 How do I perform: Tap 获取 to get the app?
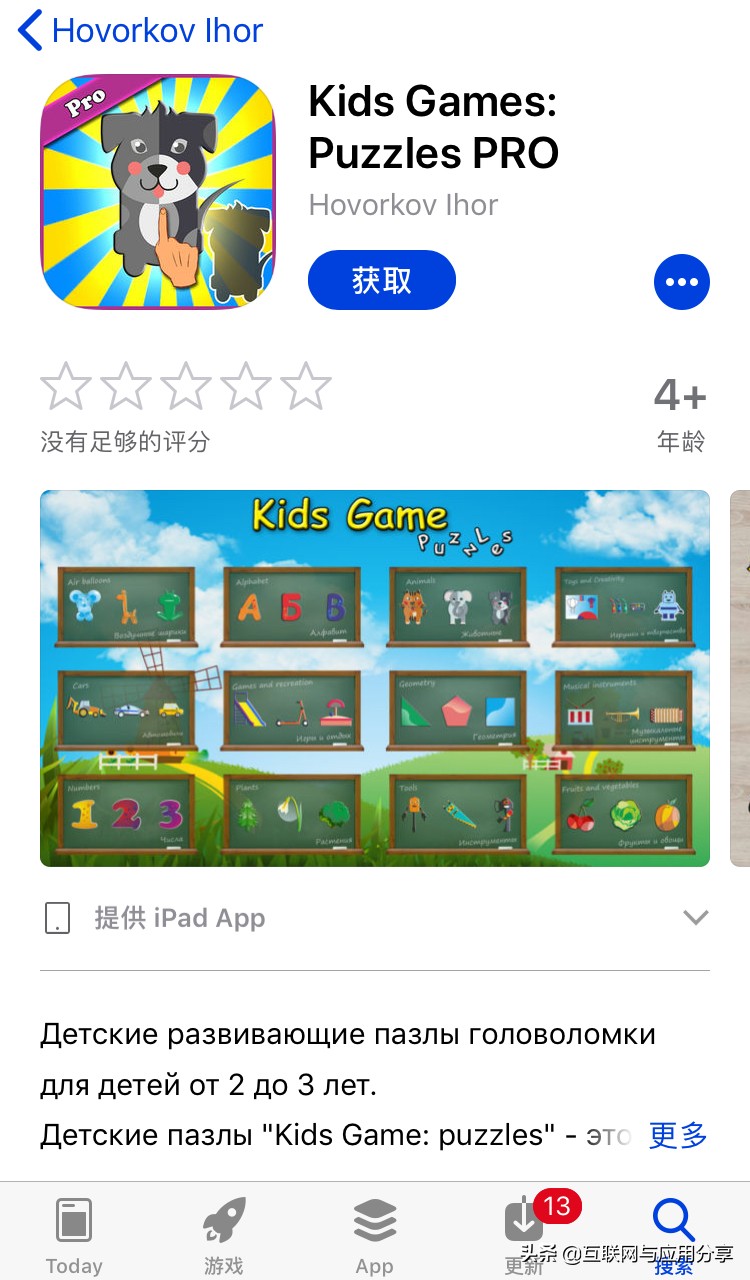pyautogui.click(x=381, y=281)
